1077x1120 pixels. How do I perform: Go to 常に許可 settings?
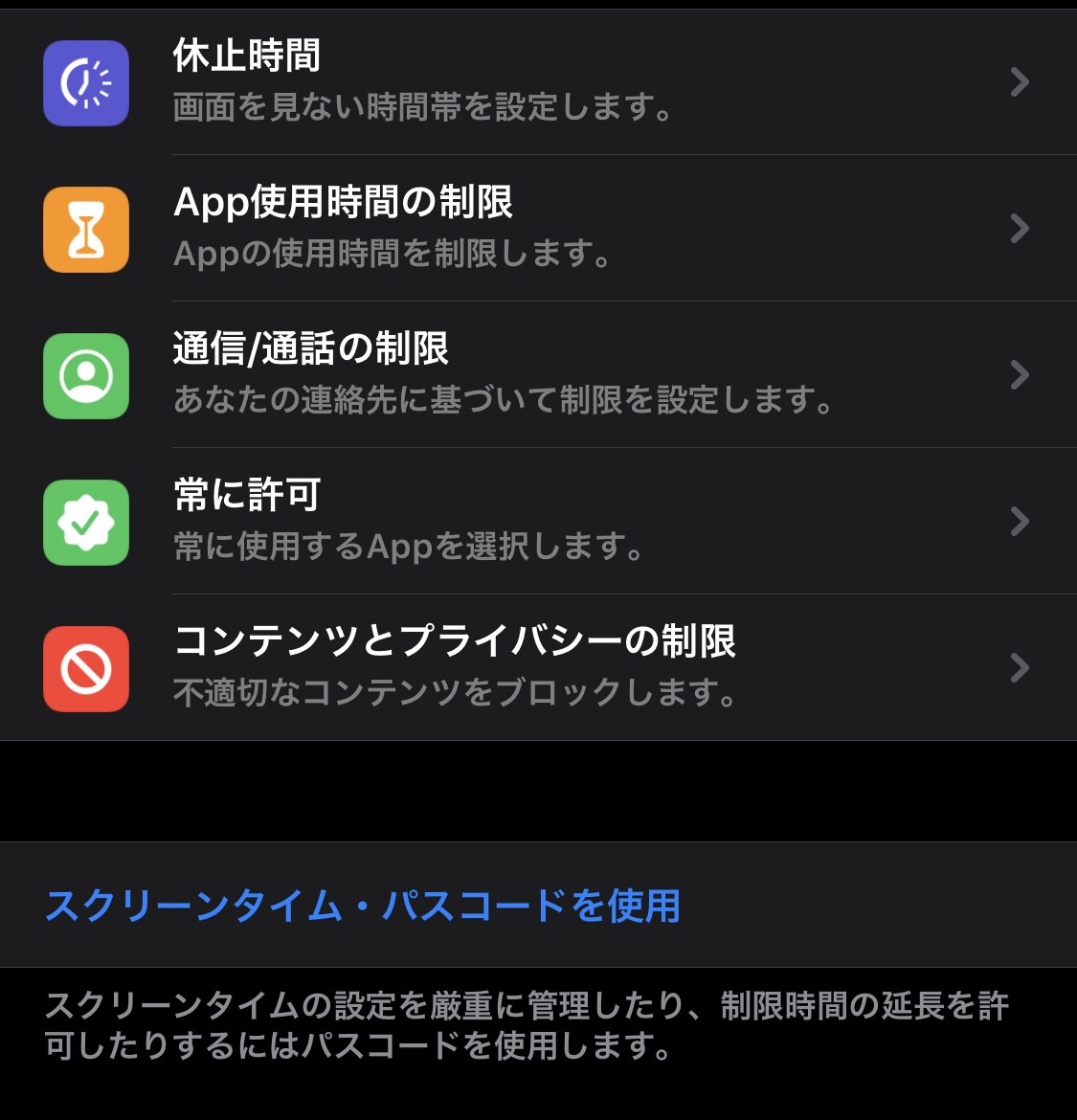pos(536,522)
